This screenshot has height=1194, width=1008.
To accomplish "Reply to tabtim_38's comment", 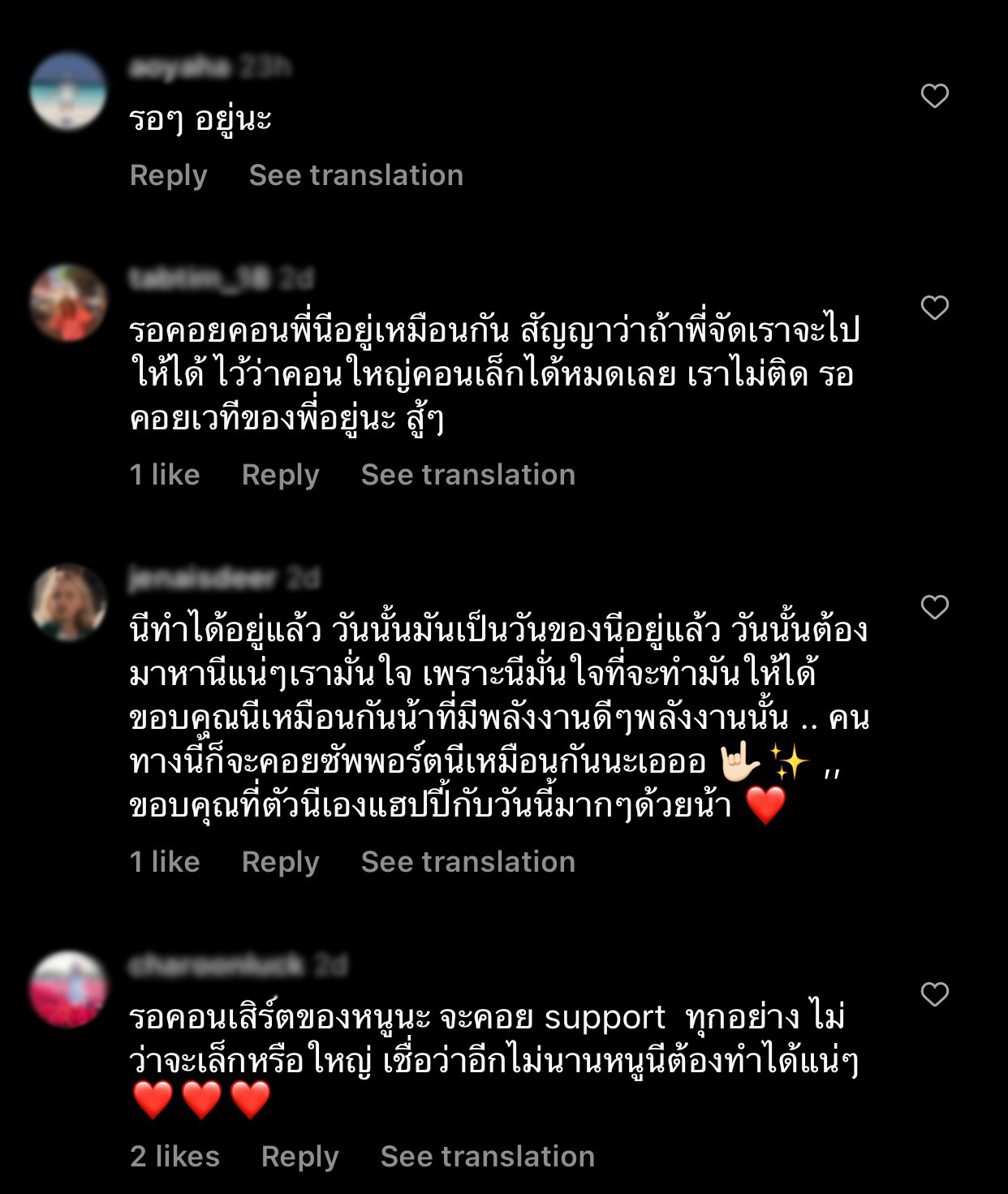I will pyautogui.click(x=280, y=475).
